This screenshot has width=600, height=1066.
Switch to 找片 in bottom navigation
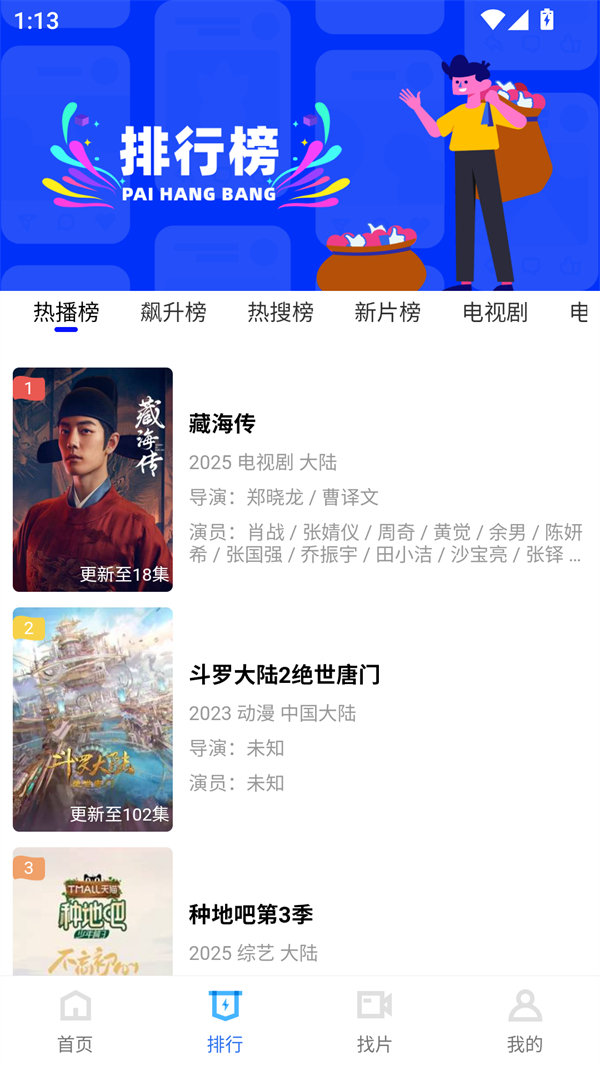coord(375,1021)
